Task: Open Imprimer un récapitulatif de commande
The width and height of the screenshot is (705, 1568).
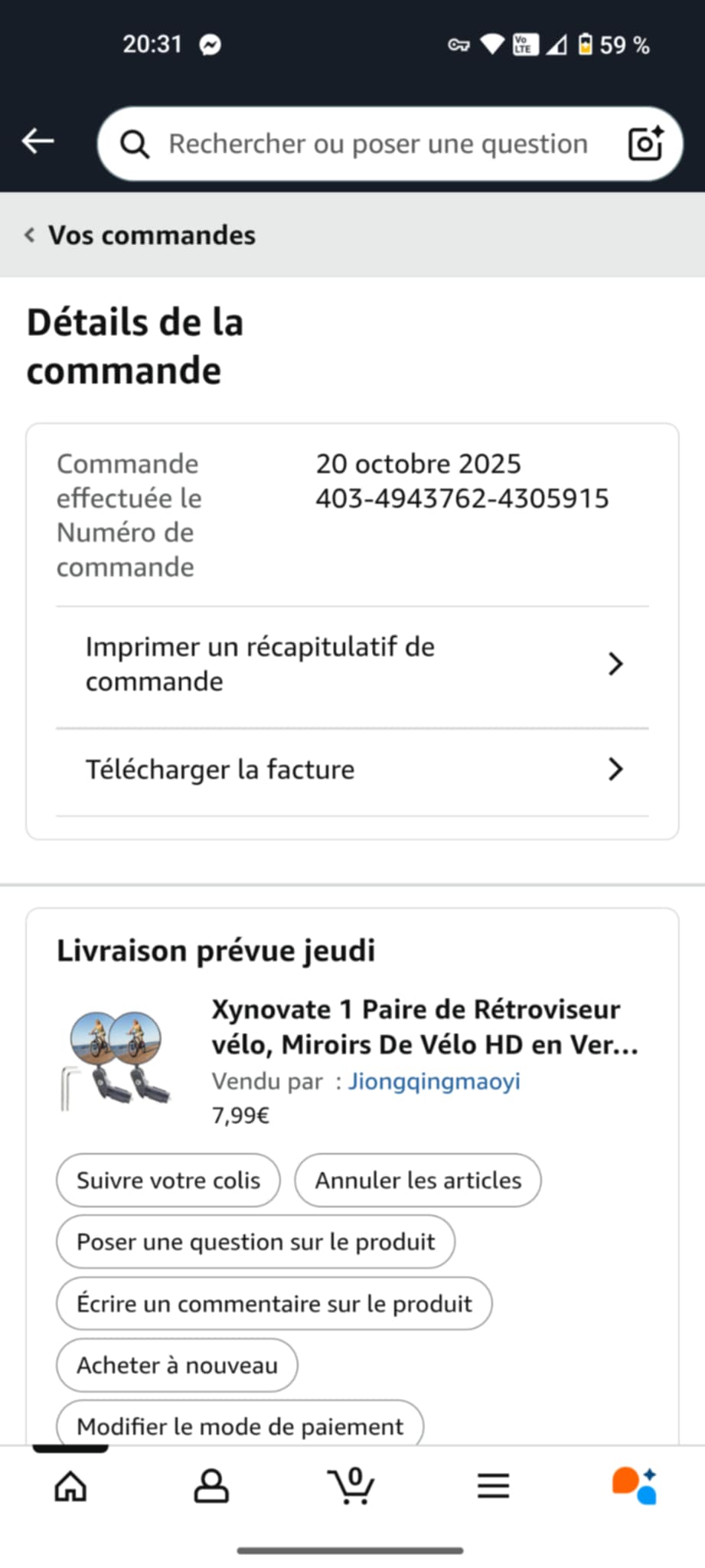Action: pyautogui.click(x=352, y=664)
